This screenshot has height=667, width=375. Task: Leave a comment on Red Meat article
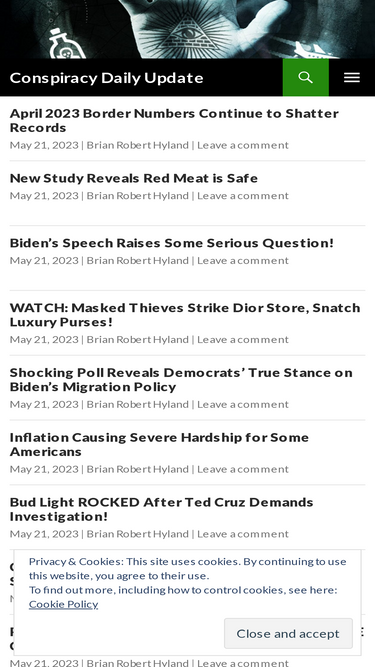[243, 196]
